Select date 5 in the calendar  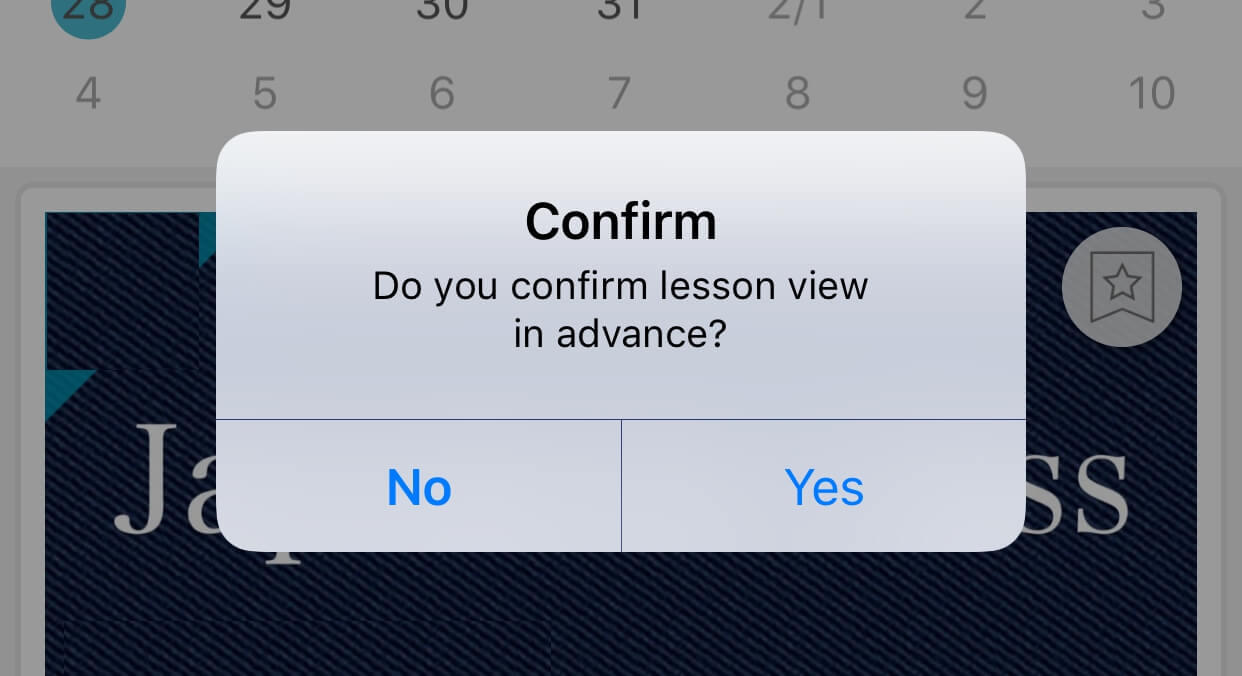click(264, 94)
